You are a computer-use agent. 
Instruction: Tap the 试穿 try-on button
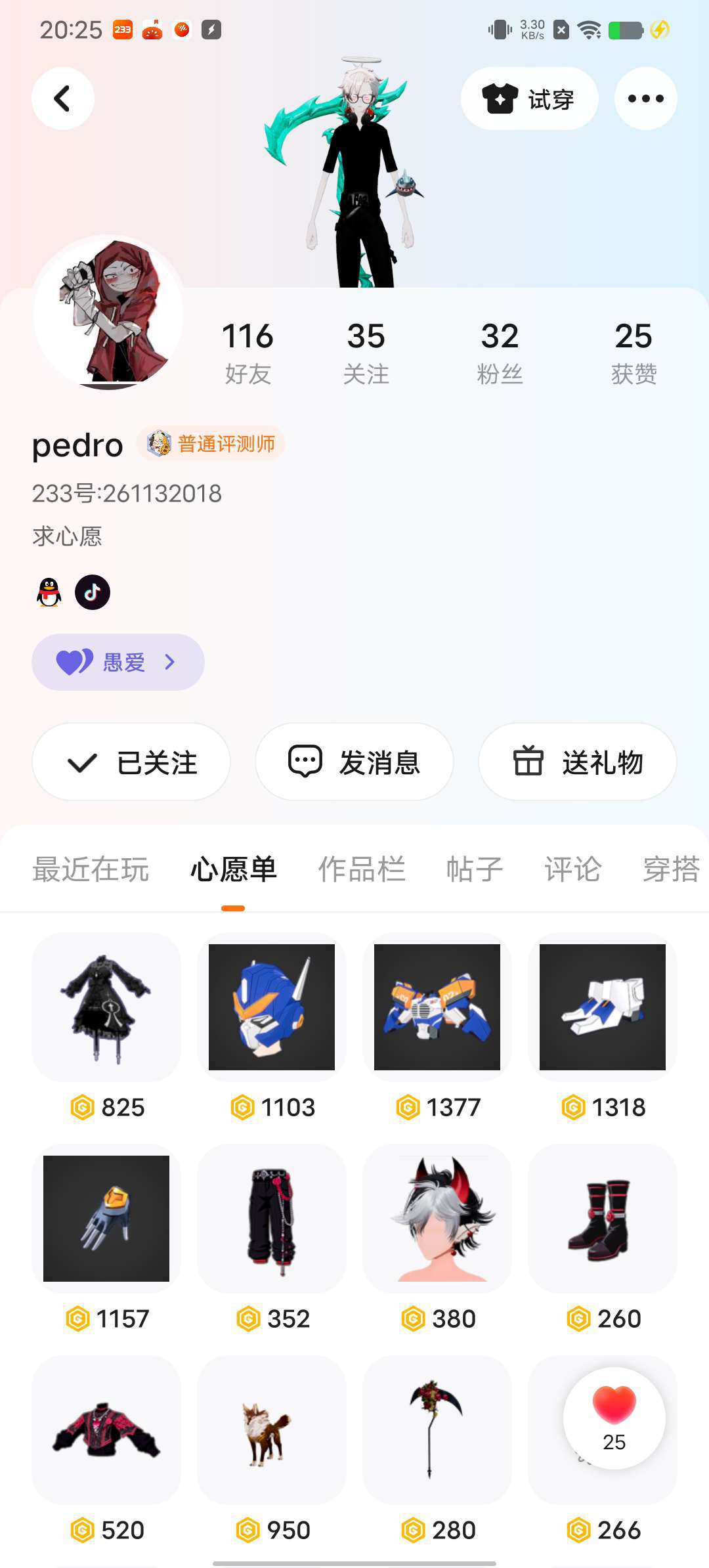point(529,98)
